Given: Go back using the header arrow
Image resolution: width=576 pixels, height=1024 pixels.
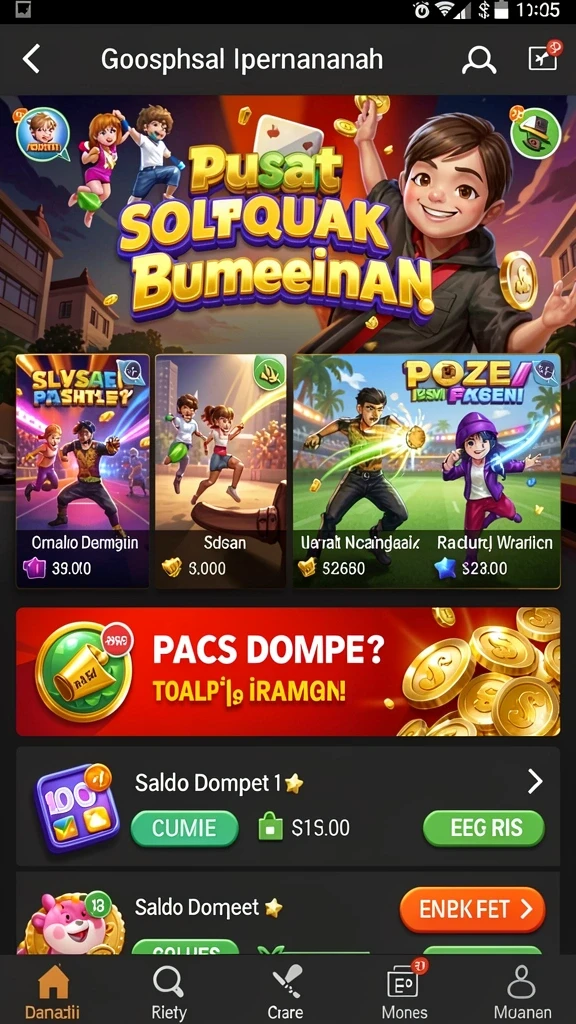Looking at the screenshot, I should [31, 59].
